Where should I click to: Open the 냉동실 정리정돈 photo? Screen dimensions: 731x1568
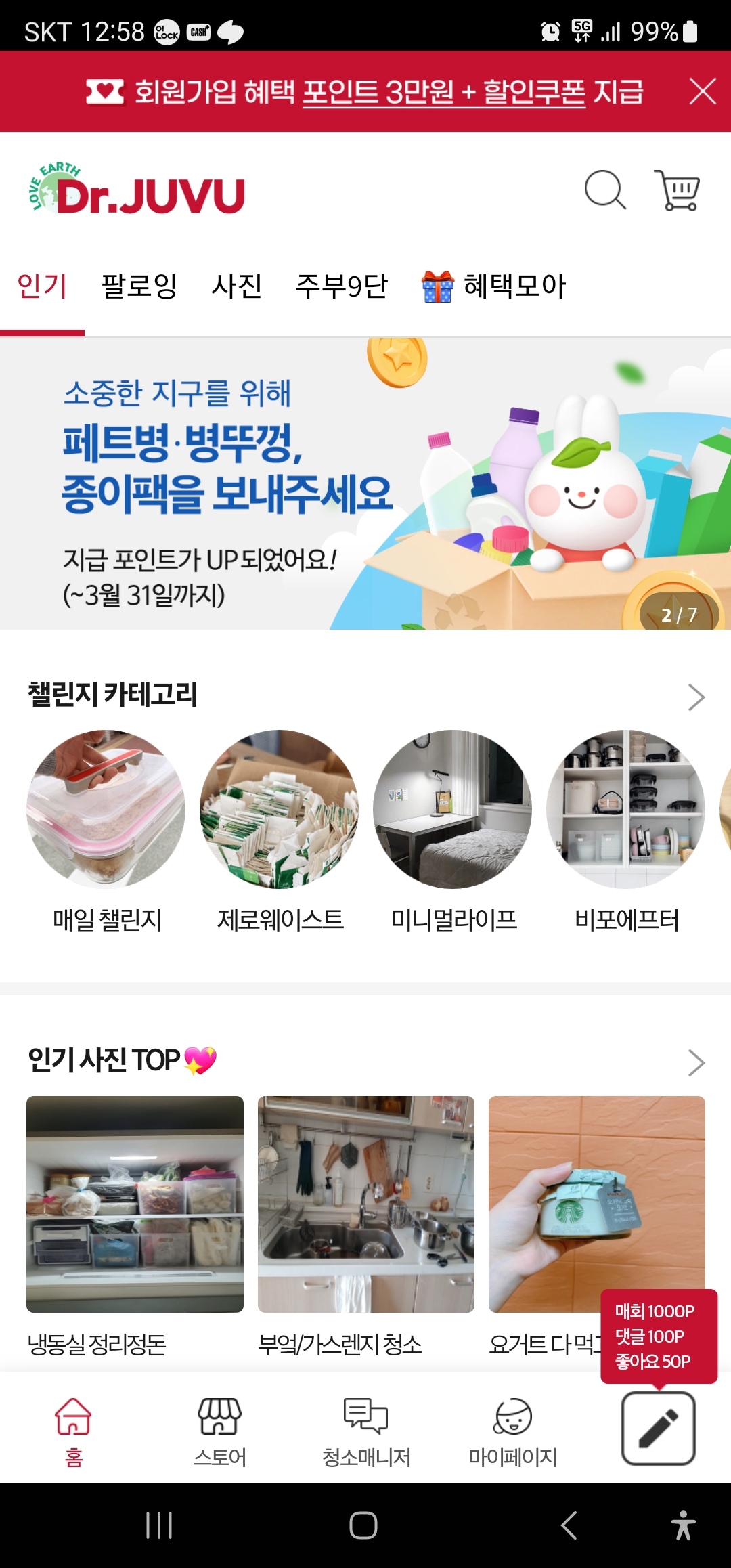[135, 1204]
